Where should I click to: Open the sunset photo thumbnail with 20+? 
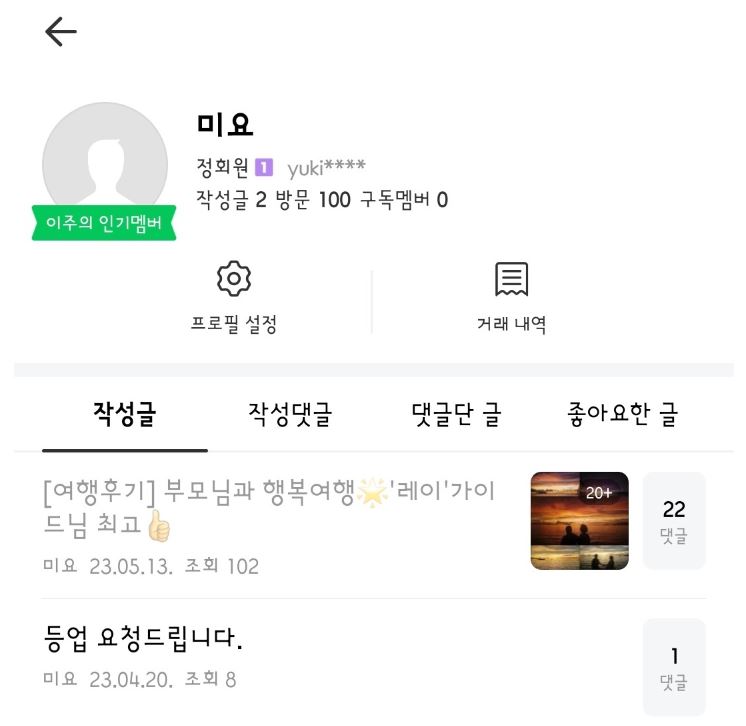579,521
